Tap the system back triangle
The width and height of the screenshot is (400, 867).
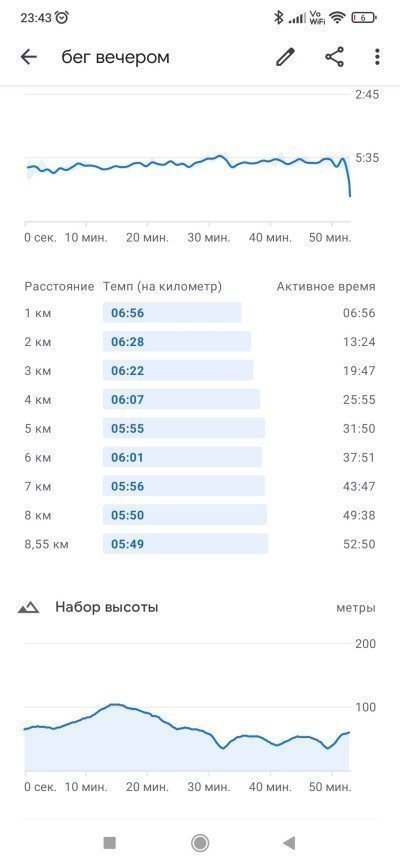289,843
